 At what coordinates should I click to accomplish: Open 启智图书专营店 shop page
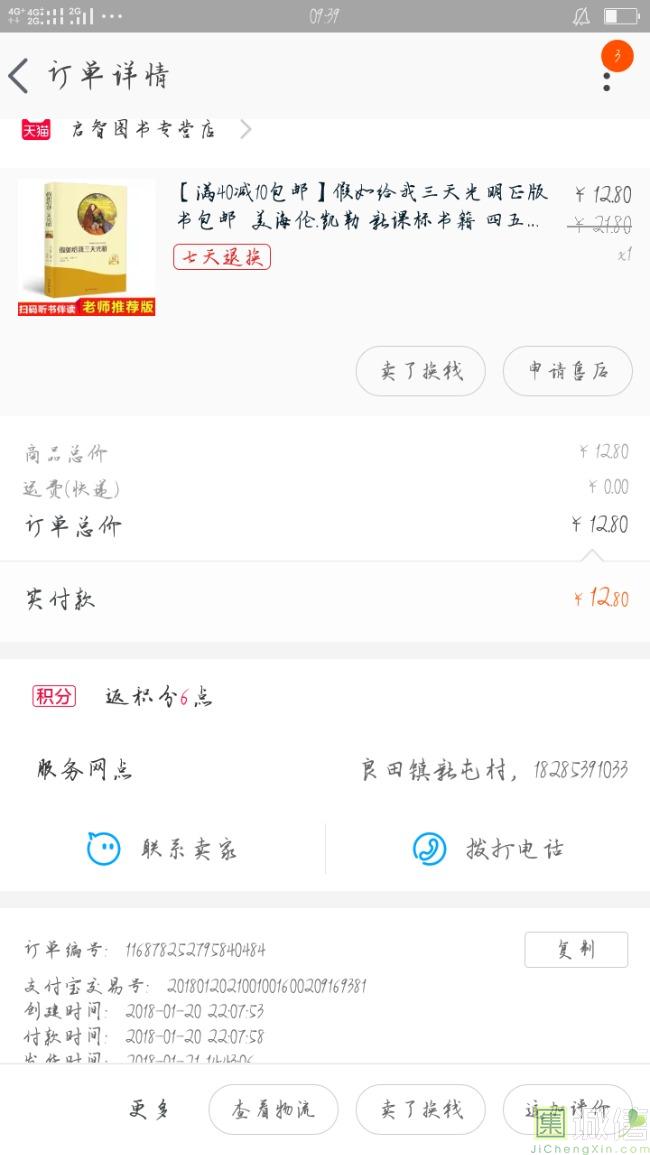(143, 130)
